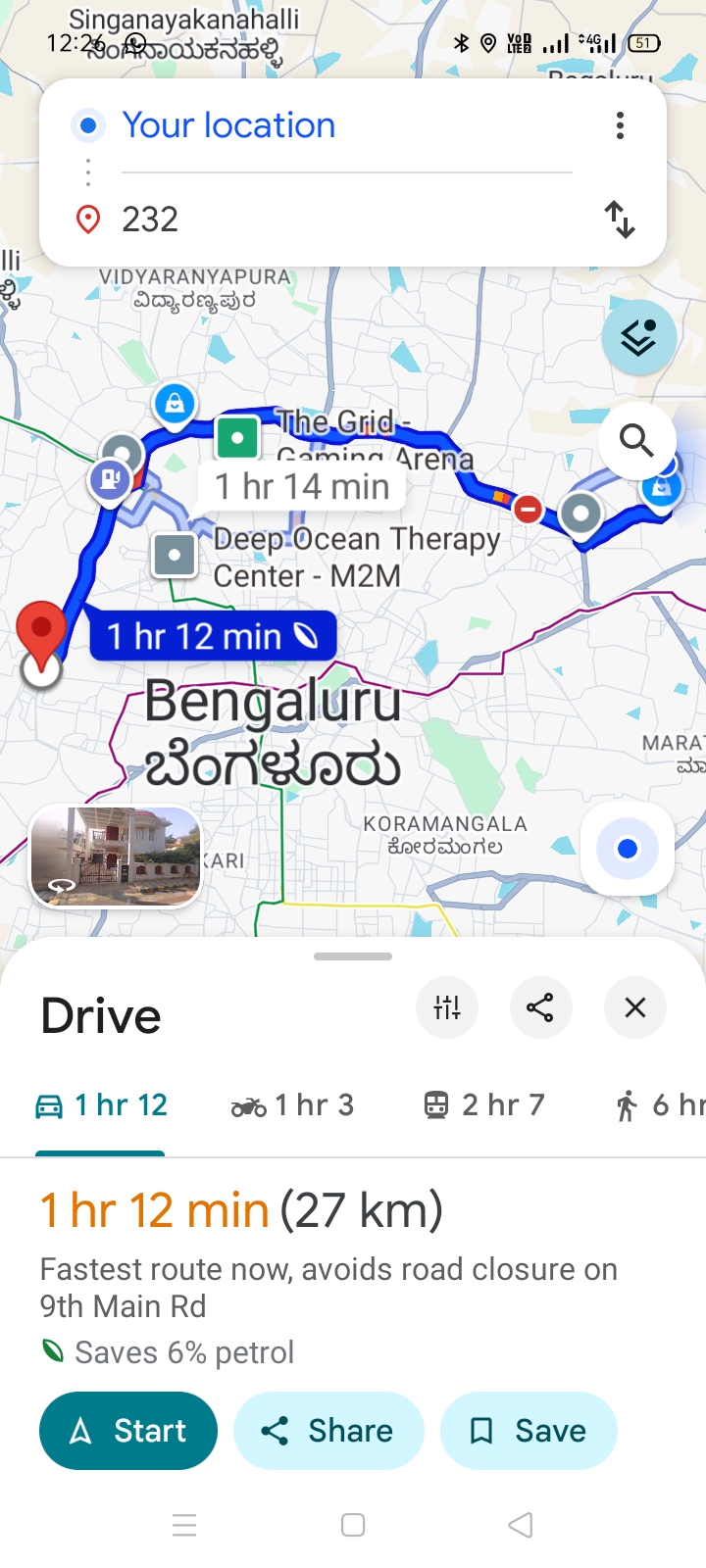Open the Street View thumbnail
The image size is (706, 1568).
(x=116, y=857)
